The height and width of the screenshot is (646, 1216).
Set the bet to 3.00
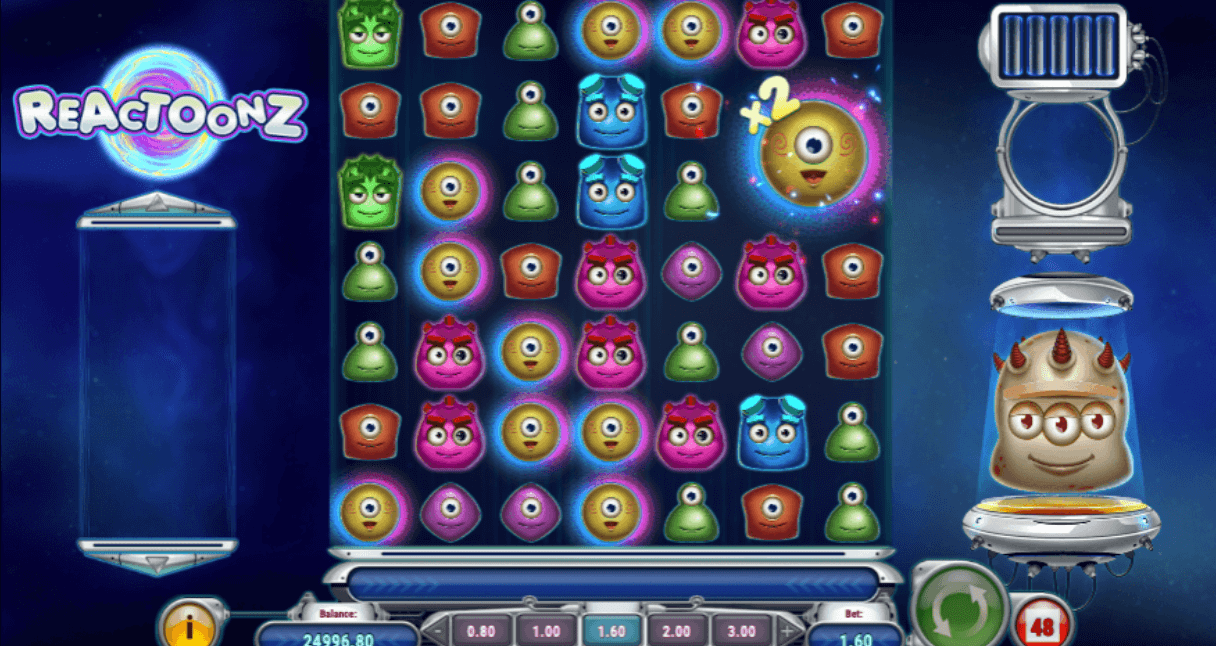[x=741, y=631]
